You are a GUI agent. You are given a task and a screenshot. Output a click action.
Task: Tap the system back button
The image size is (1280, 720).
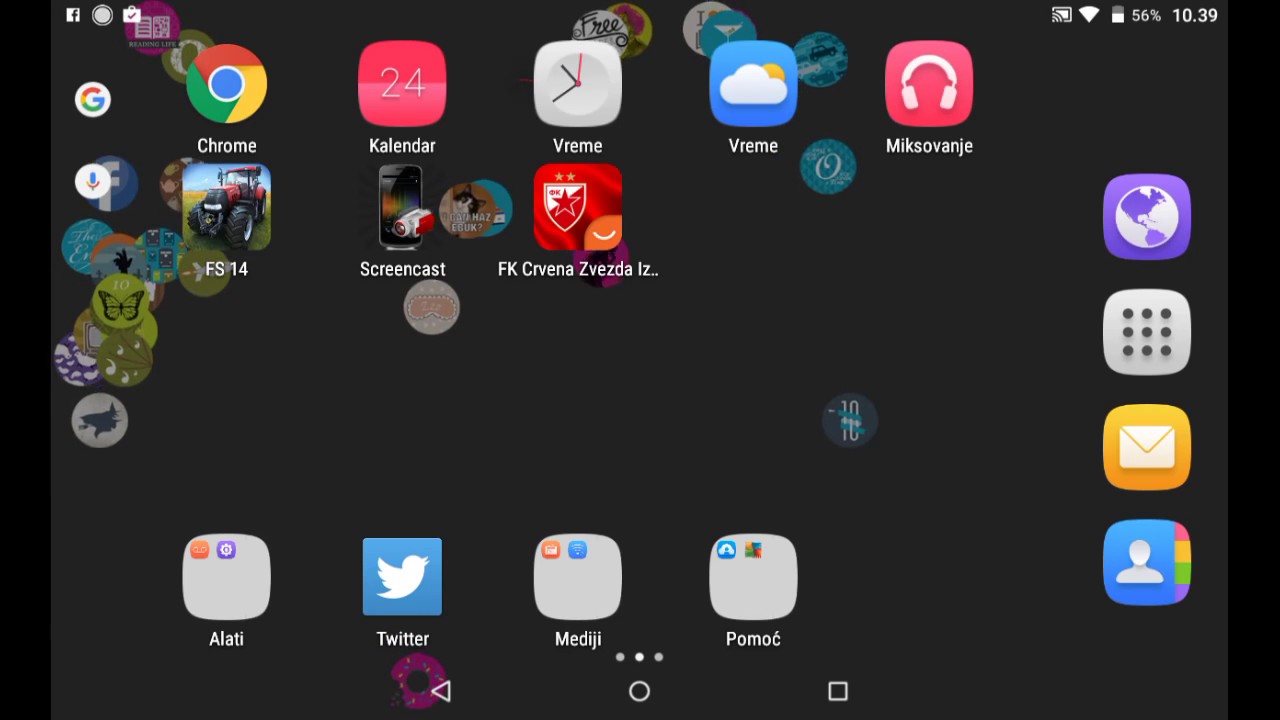441,691
